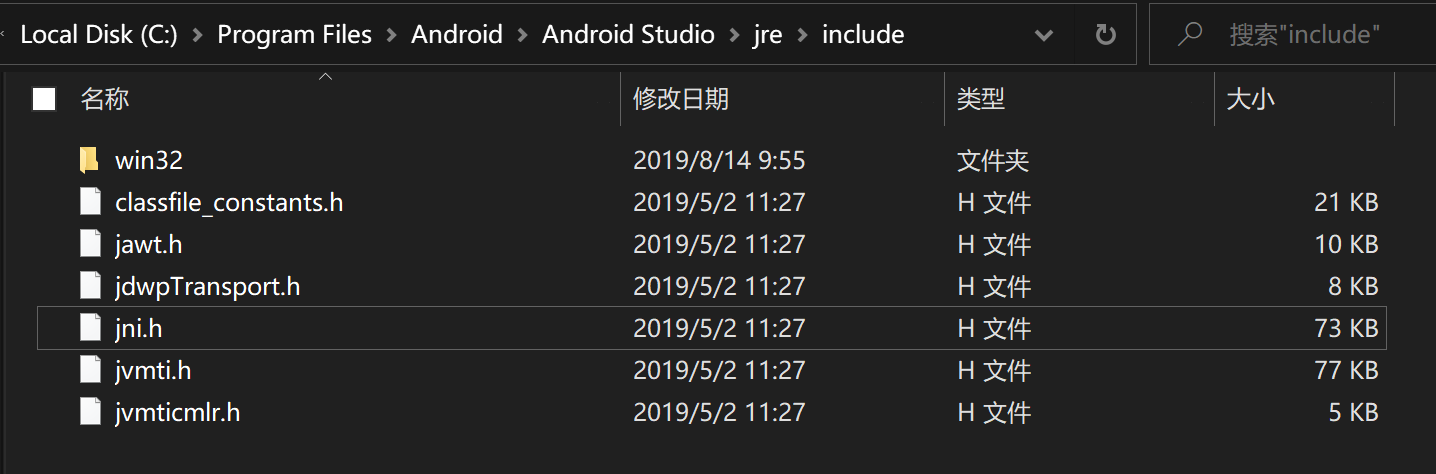Expand the address bar history dropdown
Image resolution: width=1436 pixels, height=474 pixels.
[1043, 35]
